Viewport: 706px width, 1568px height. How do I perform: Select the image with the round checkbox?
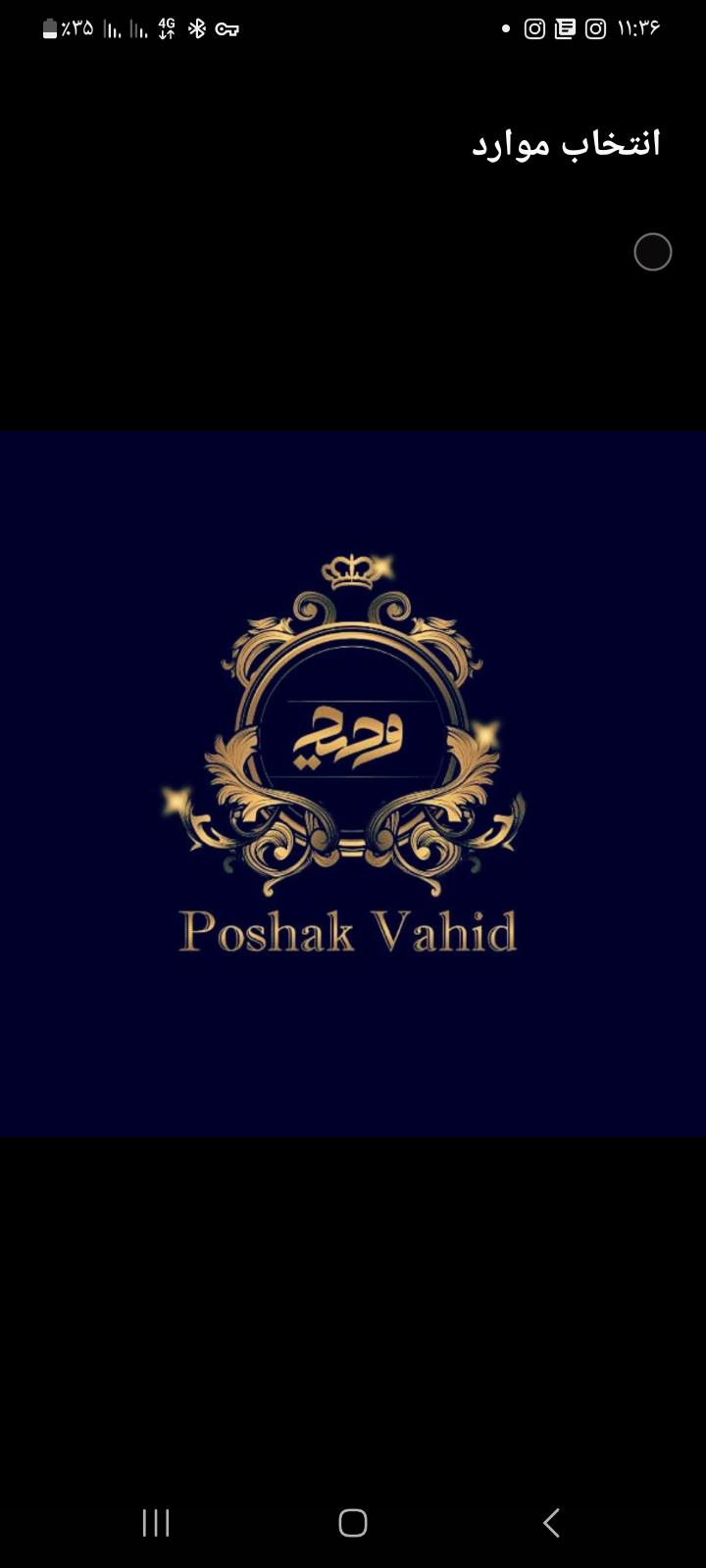(652, 252)
